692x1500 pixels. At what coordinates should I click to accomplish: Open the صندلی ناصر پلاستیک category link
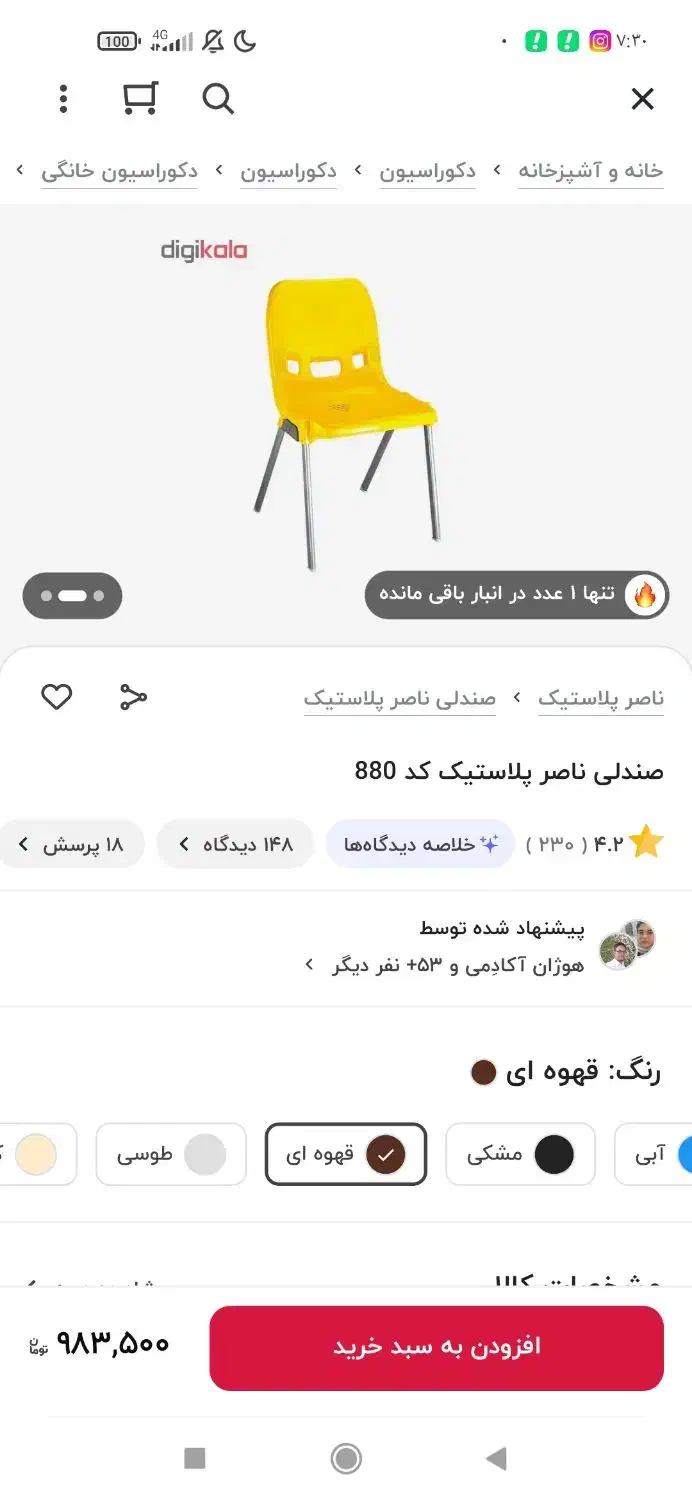pyautogui.click(x=400, y=698)
